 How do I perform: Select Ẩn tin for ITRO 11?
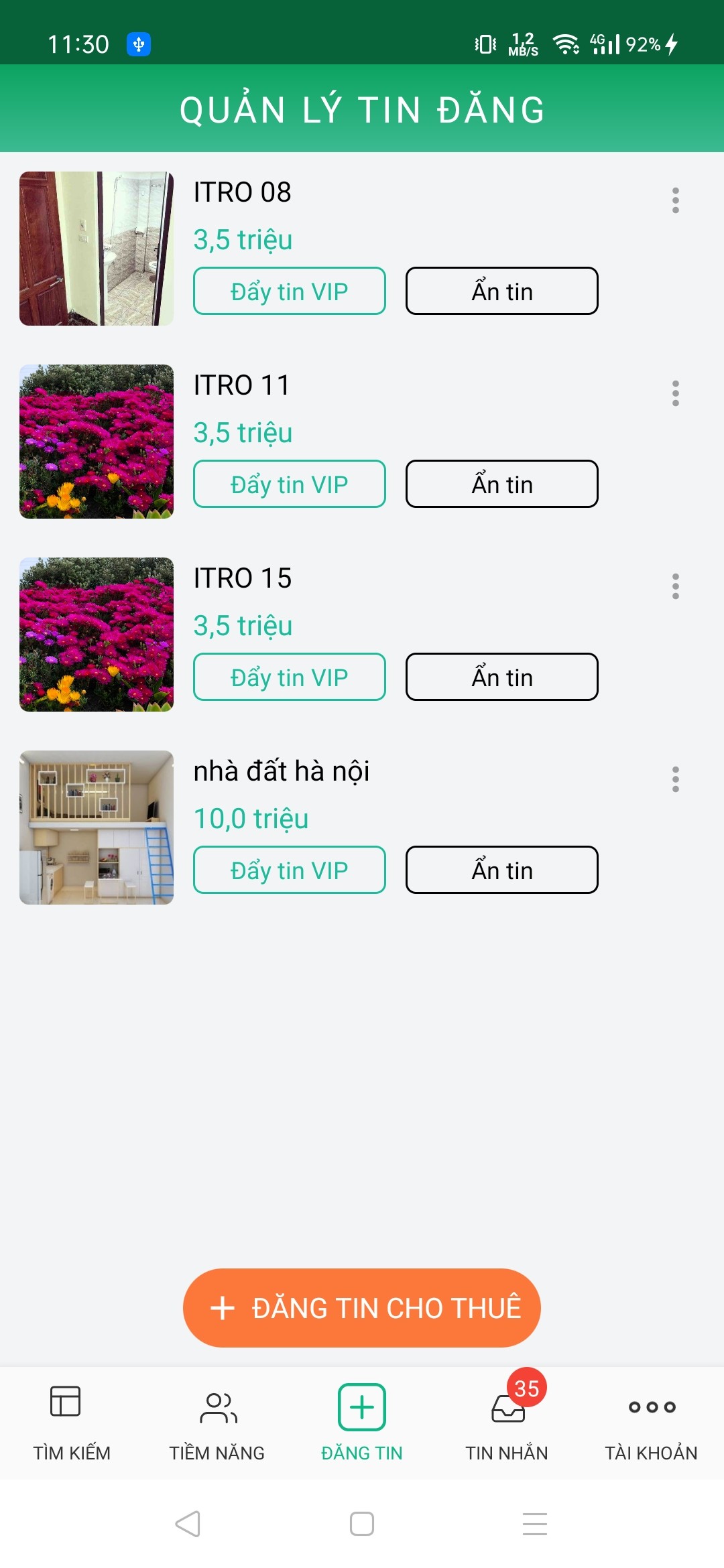pyautogui.click(x=501, y=484)
